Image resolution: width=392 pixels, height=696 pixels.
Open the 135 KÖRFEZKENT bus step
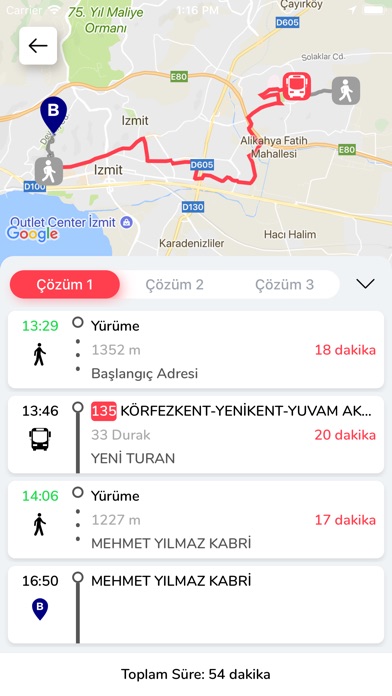[196, 435]
